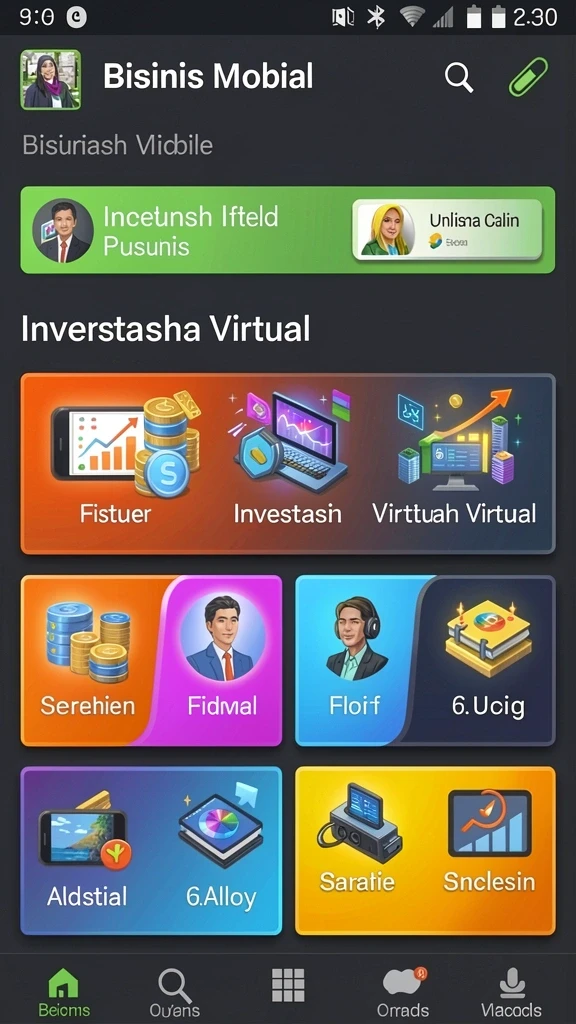The width and height of the screenshot is (576, 1024).
Task: Open the Unlisna Calin card
Action: pos(447,230)
